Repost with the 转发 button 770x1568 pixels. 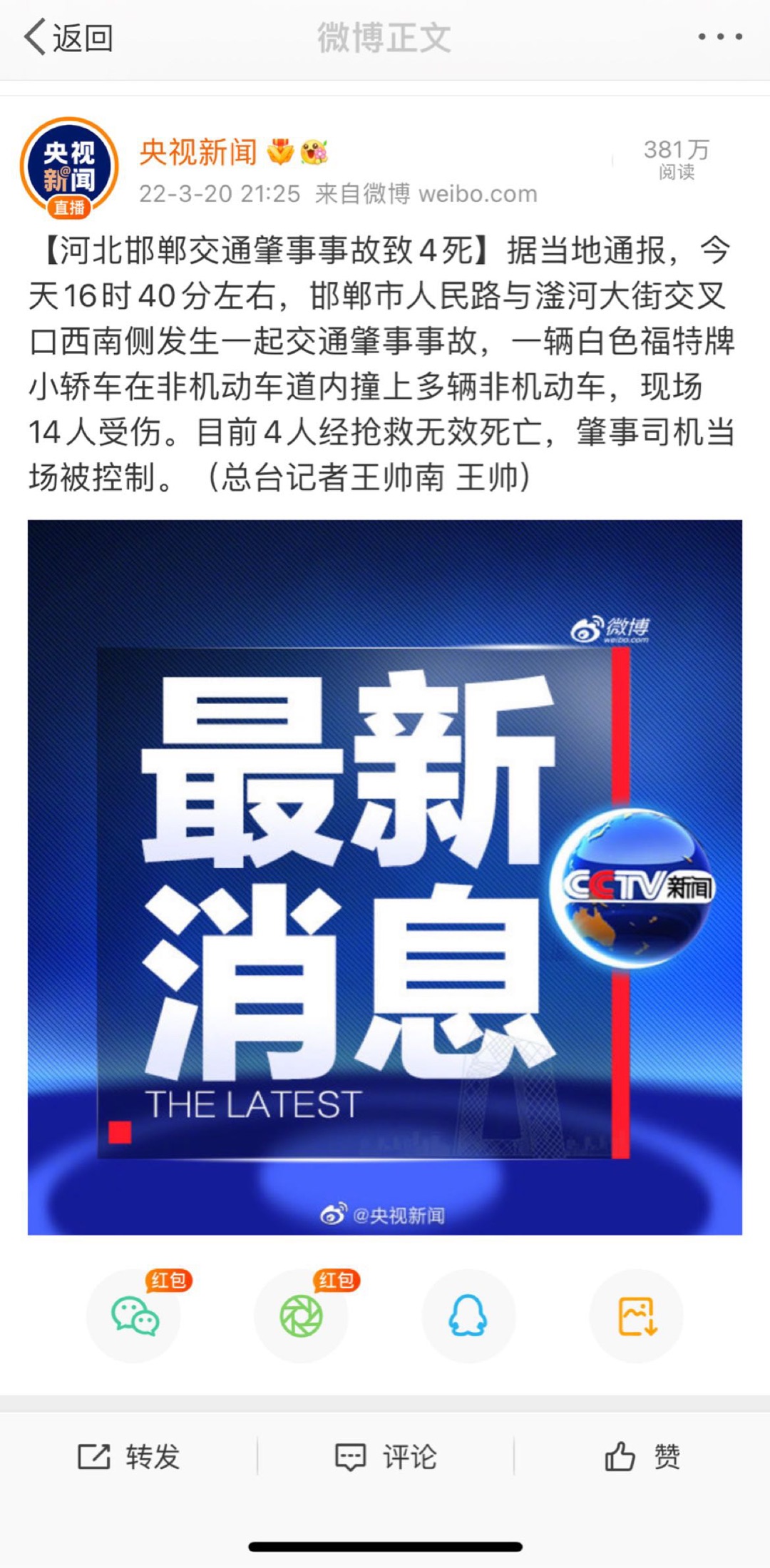click(x=128, y=1456)
